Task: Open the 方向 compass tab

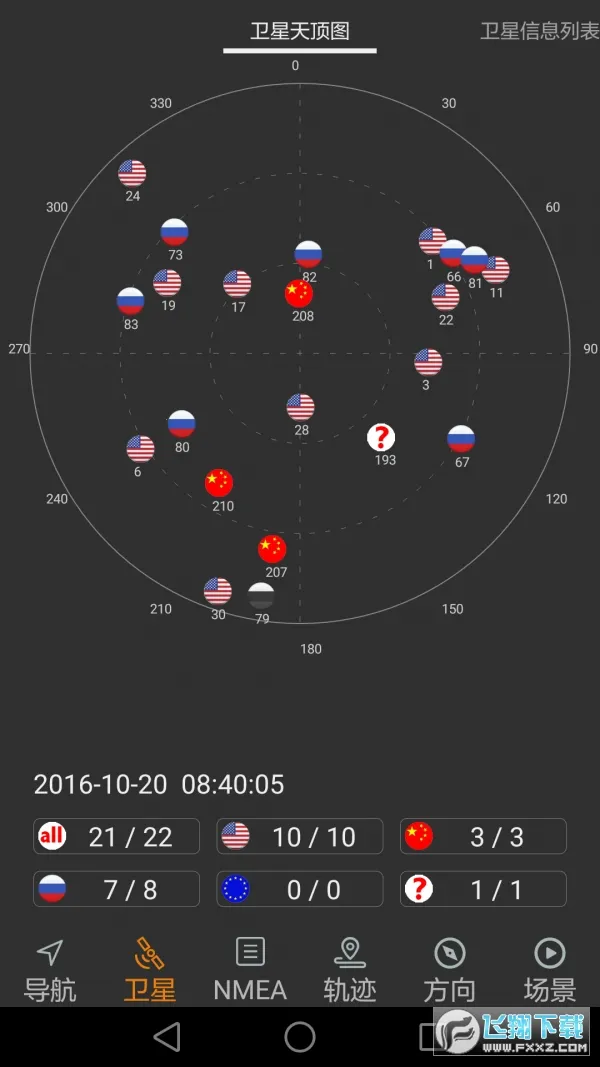Action: click(450, 970)
